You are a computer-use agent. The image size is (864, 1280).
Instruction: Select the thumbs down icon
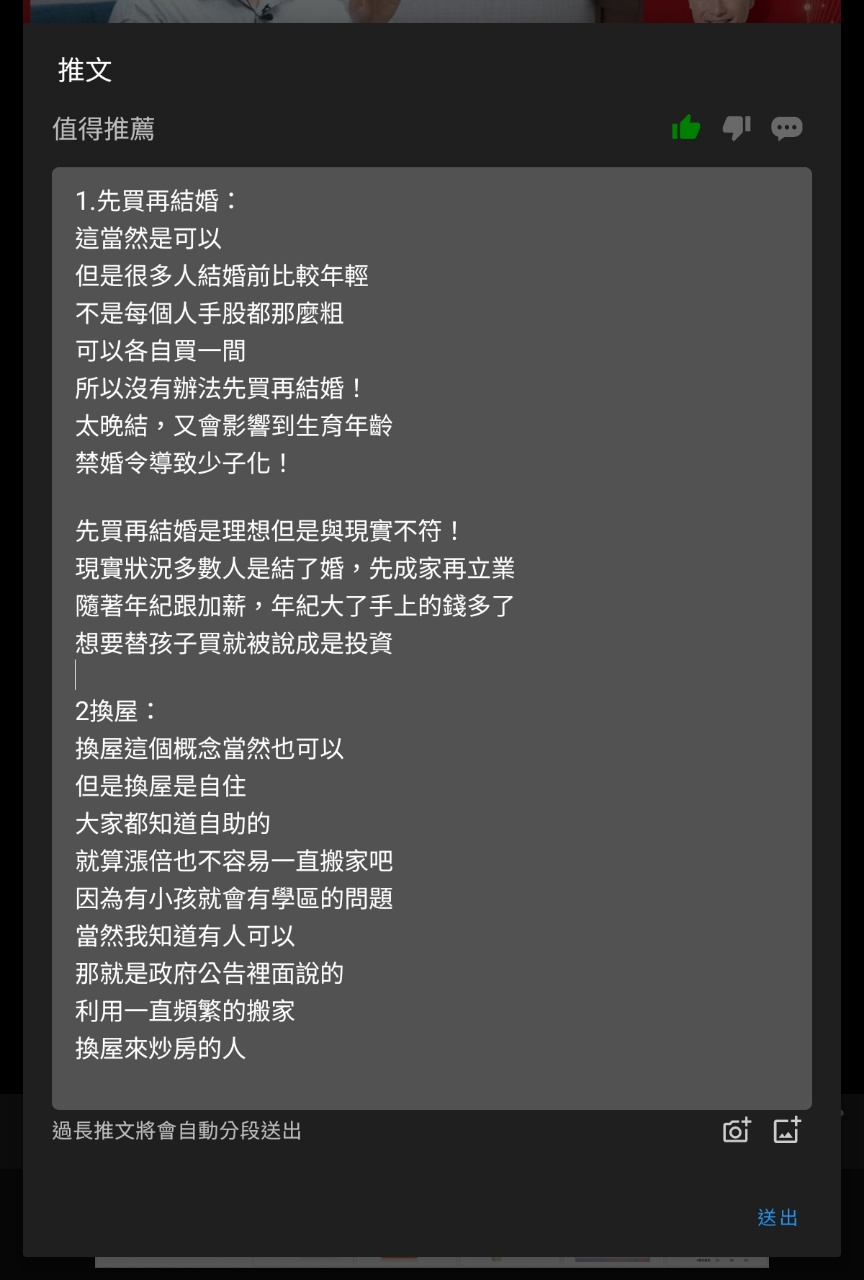(736, 128)
